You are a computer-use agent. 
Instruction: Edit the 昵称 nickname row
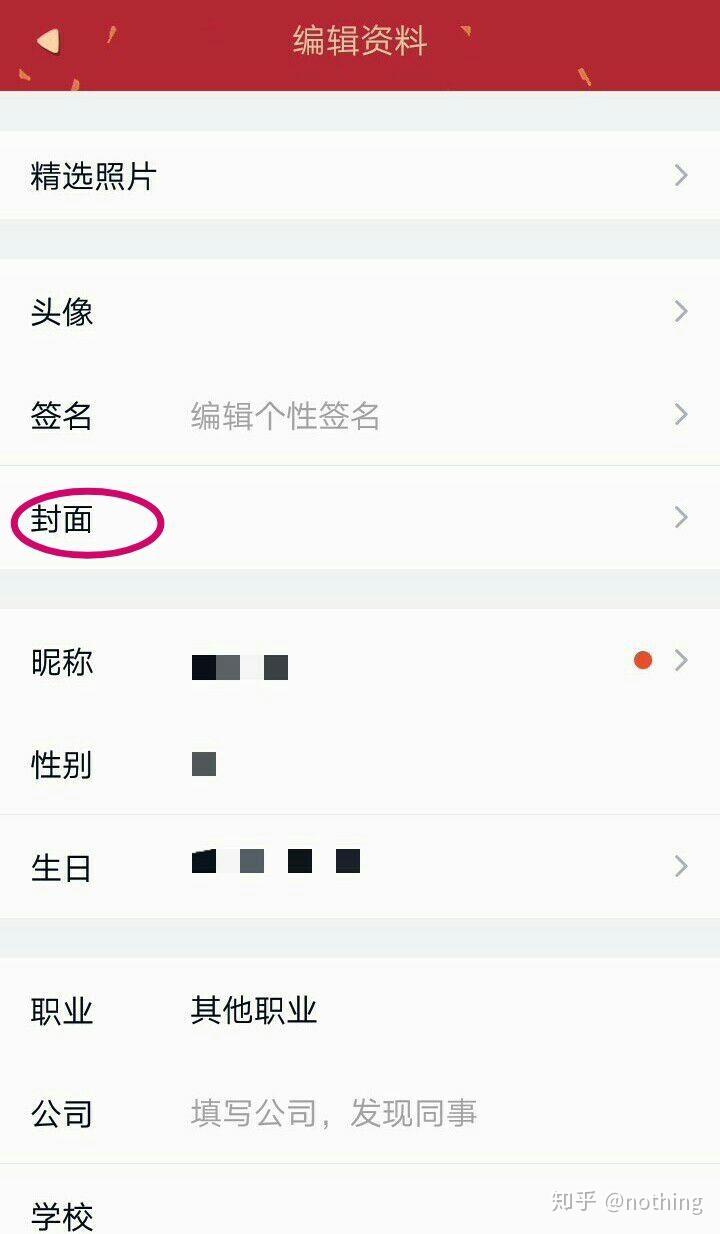point(360,661)
